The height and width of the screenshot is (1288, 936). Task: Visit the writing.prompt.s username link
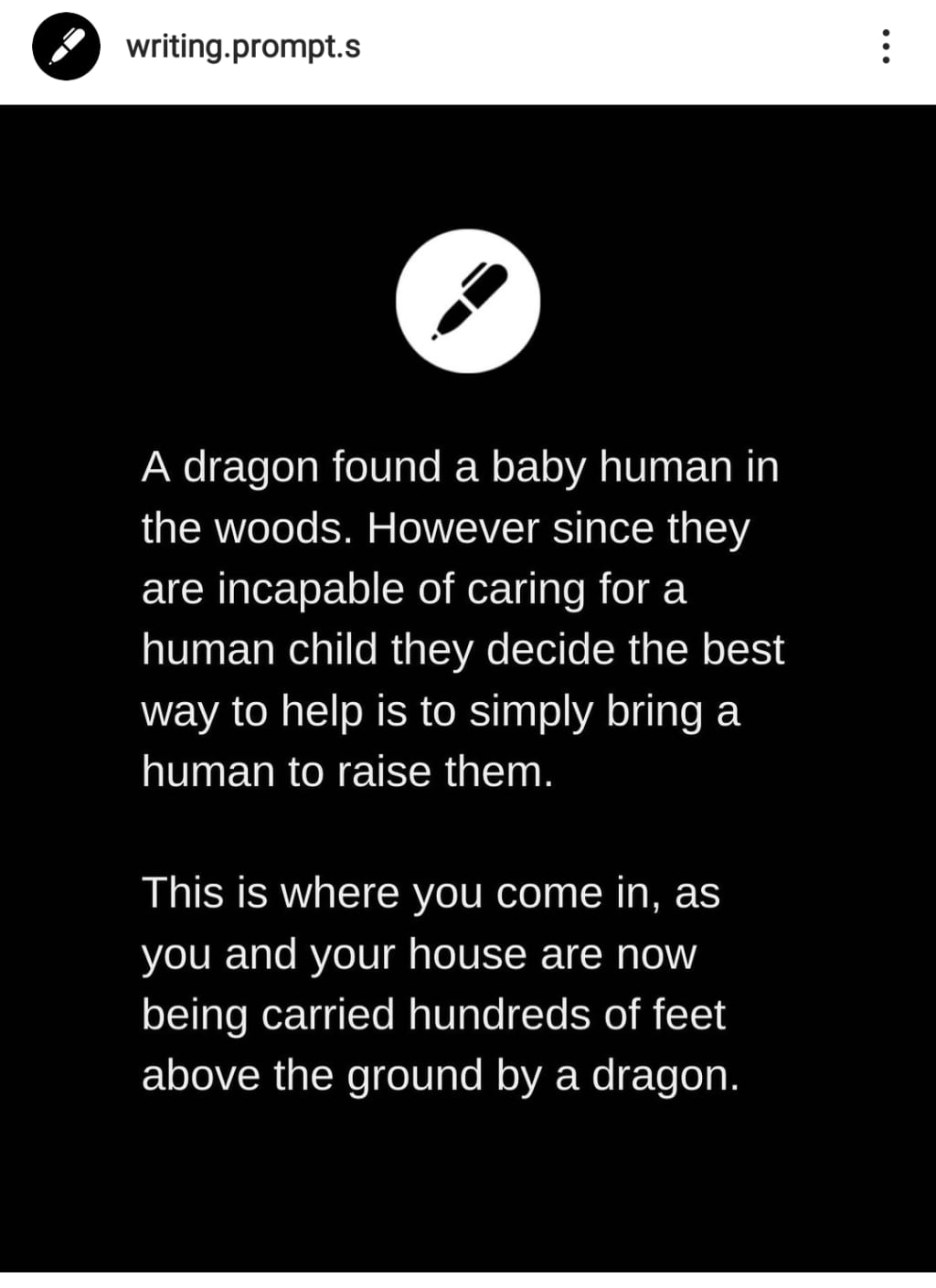click(243, 47)
